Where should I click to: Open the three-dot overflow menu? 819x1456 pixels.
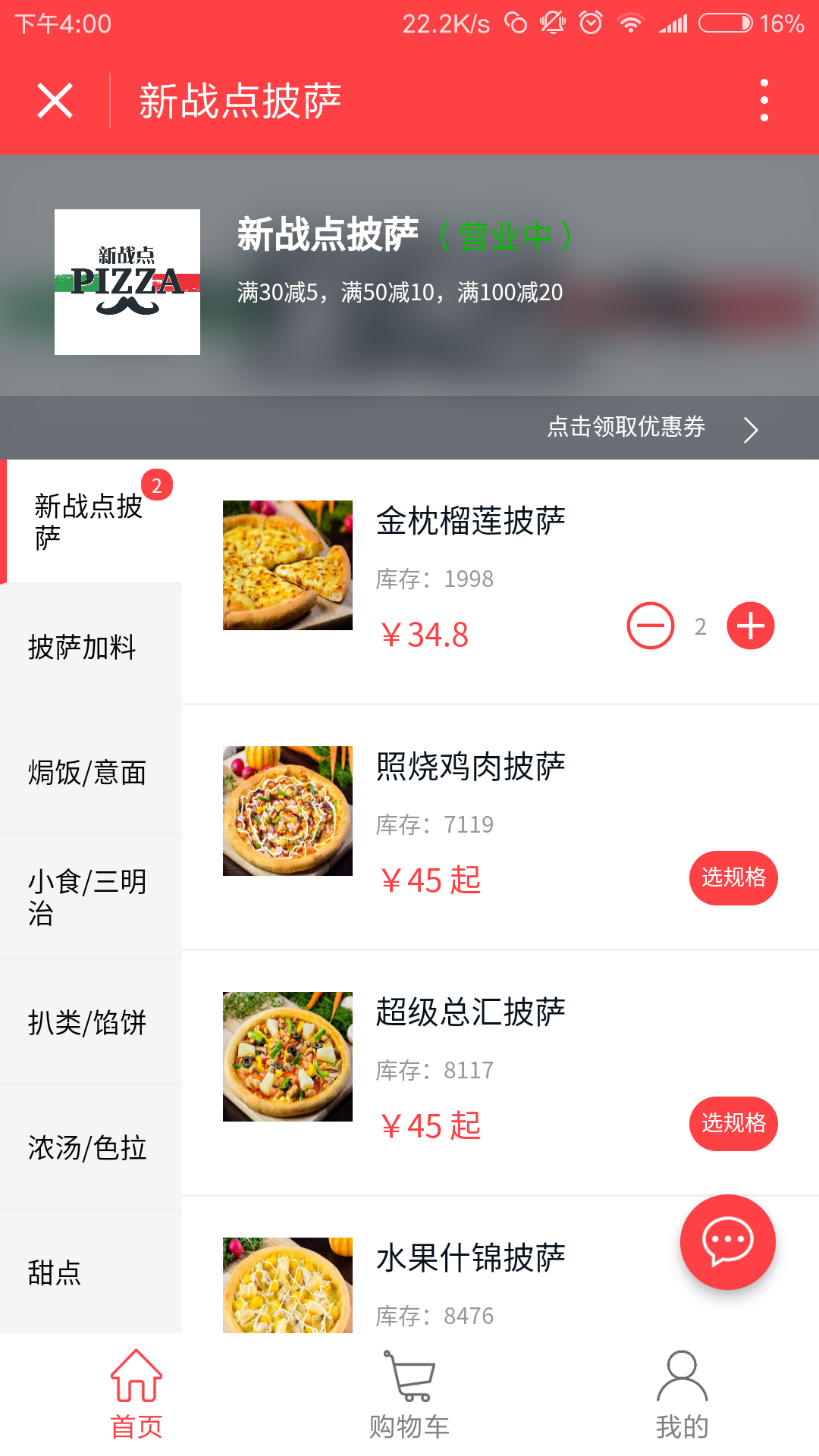tap(764, 100)
